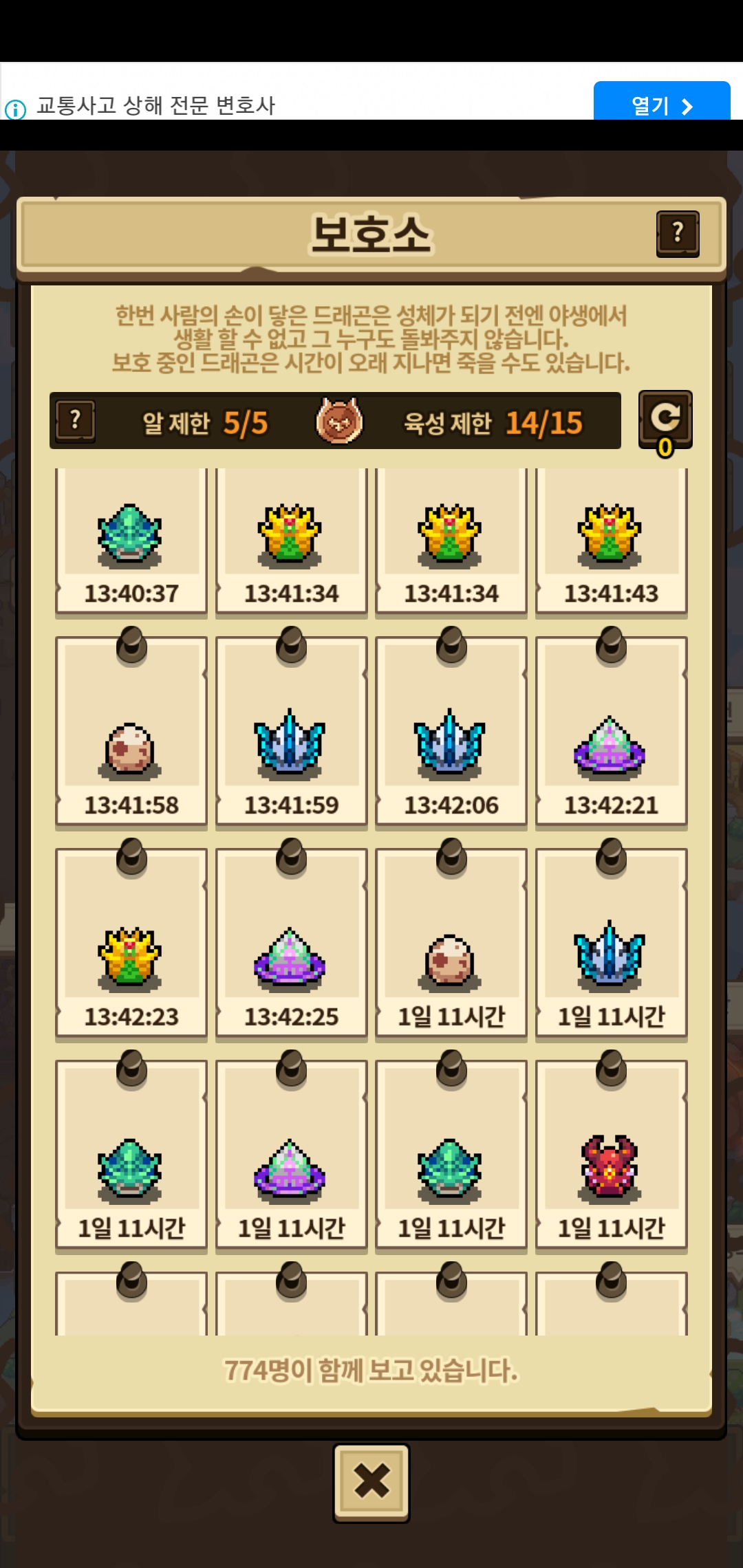
Task: Choose the spotted egg with timer 13:41:58
Action: pyautogui.click(x=131, y=731)
